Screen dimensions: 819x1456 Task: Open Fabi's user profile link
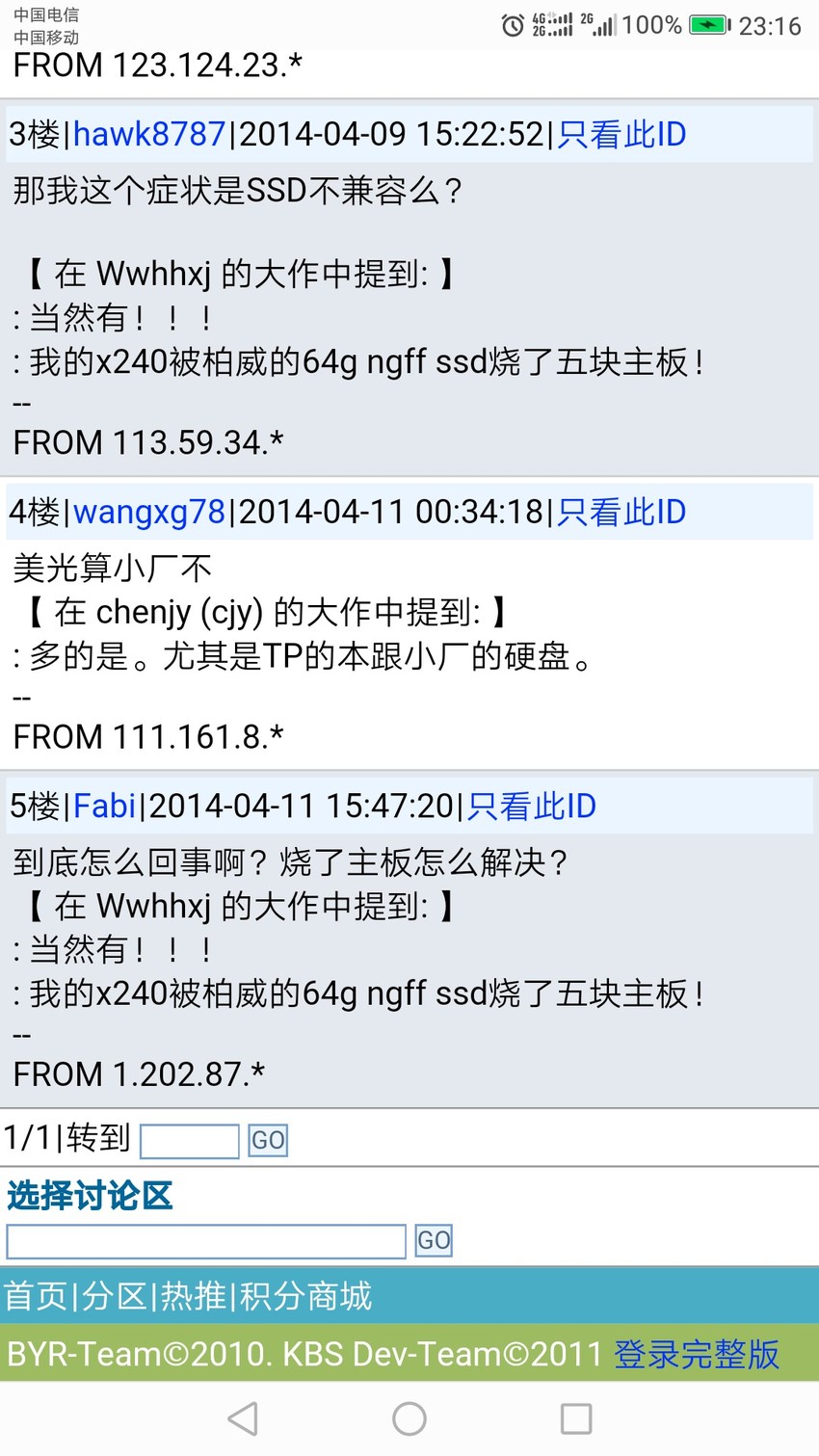[104, 806]
